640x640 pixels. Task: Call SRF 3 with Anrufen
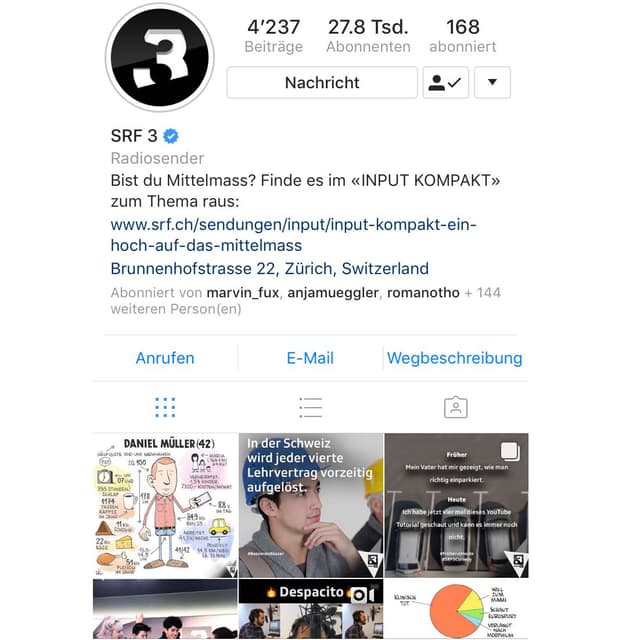point(165,358)
